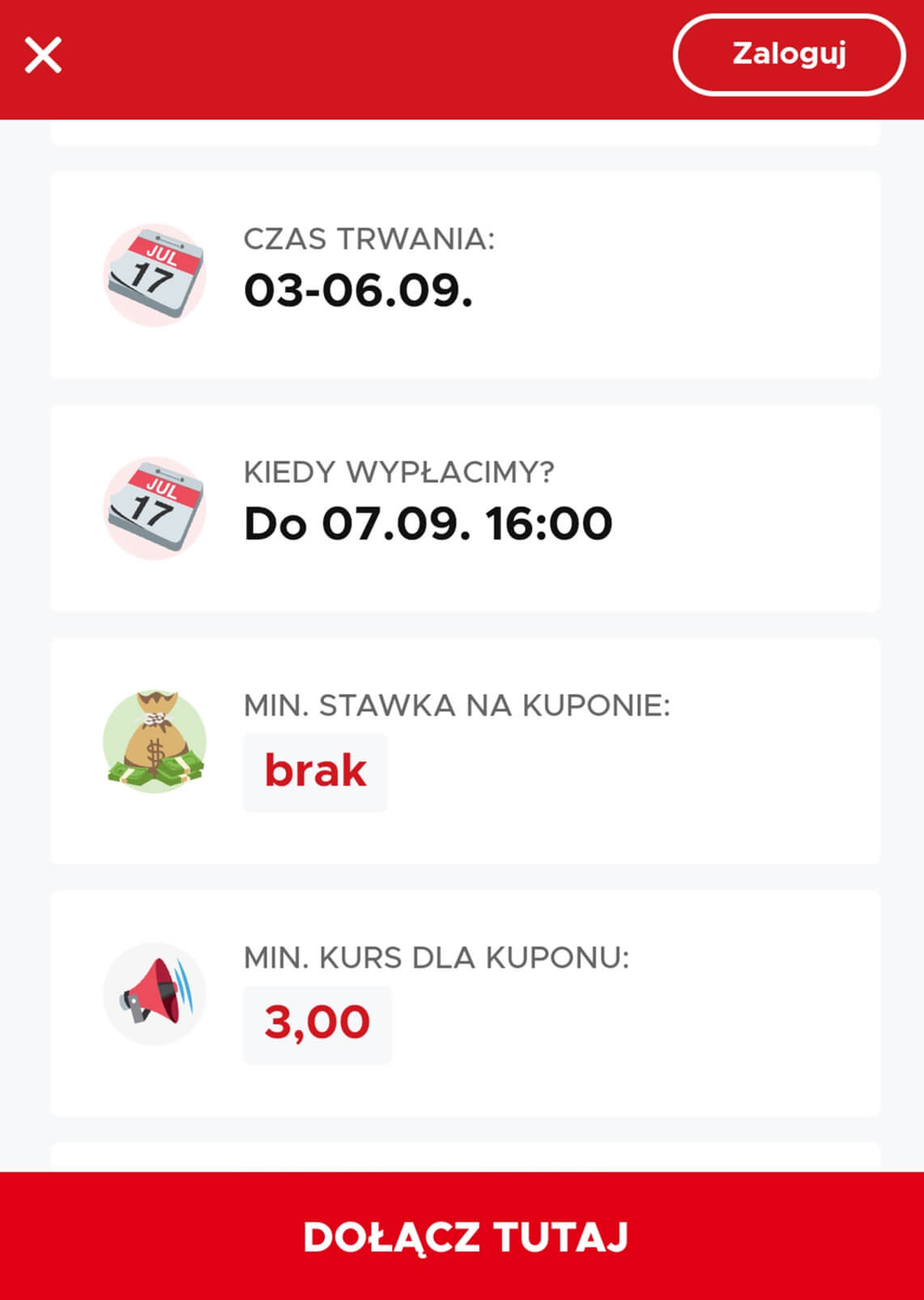Image resolution: width=924 pixels, height=1300 pixels.
Task: Join via DOŁĄCZ TUTAJ button
Action: click(463, 1236)
